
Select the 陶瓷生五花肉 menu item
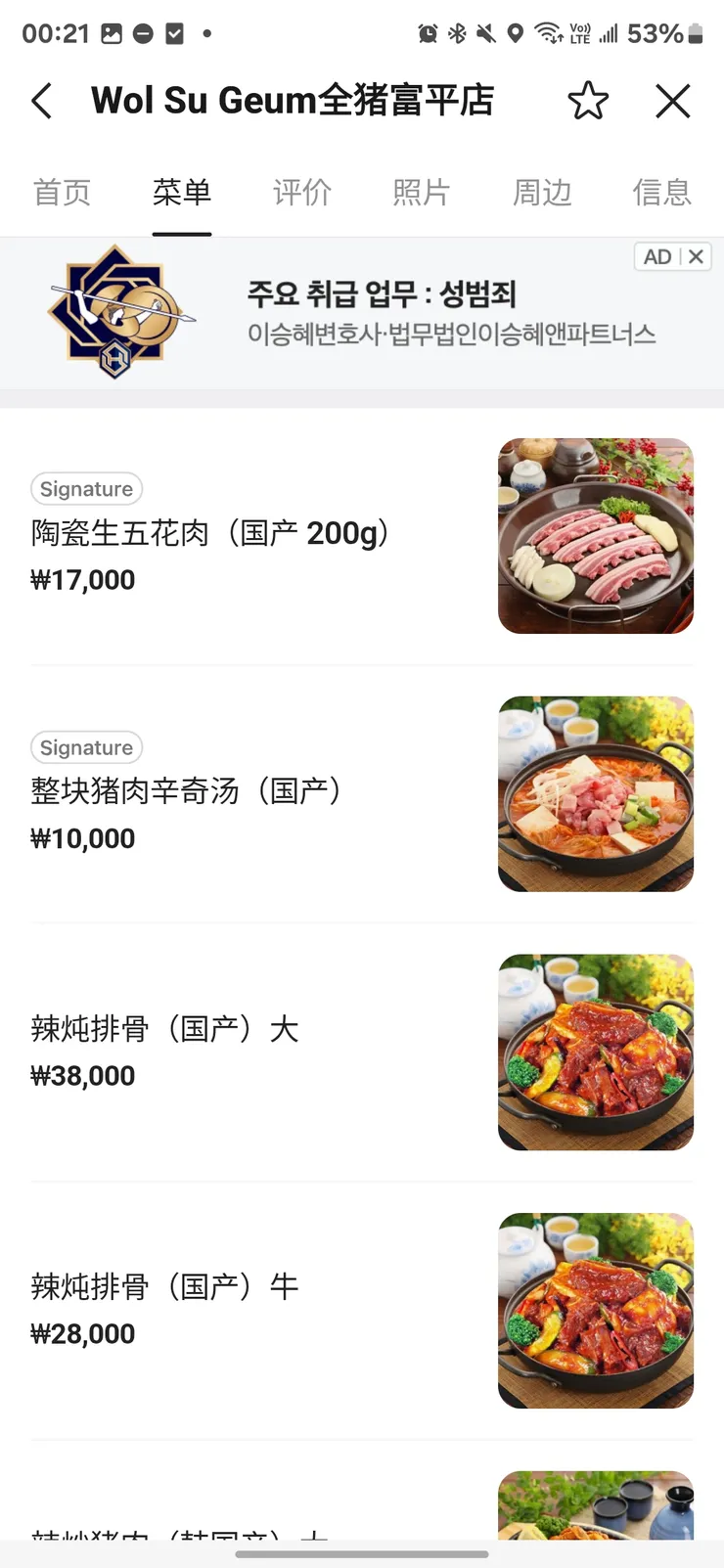pos(208,533)
